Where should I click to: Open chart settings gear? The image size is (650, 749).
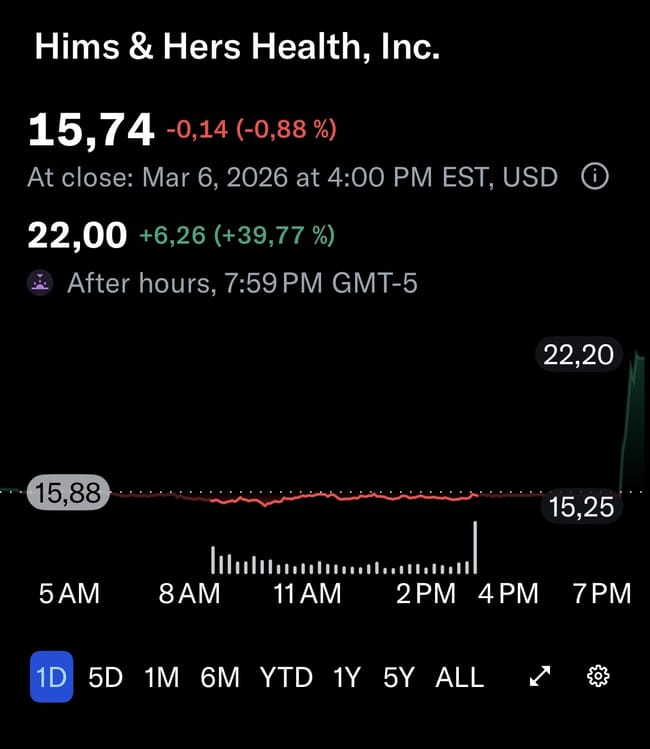[598, 677]
